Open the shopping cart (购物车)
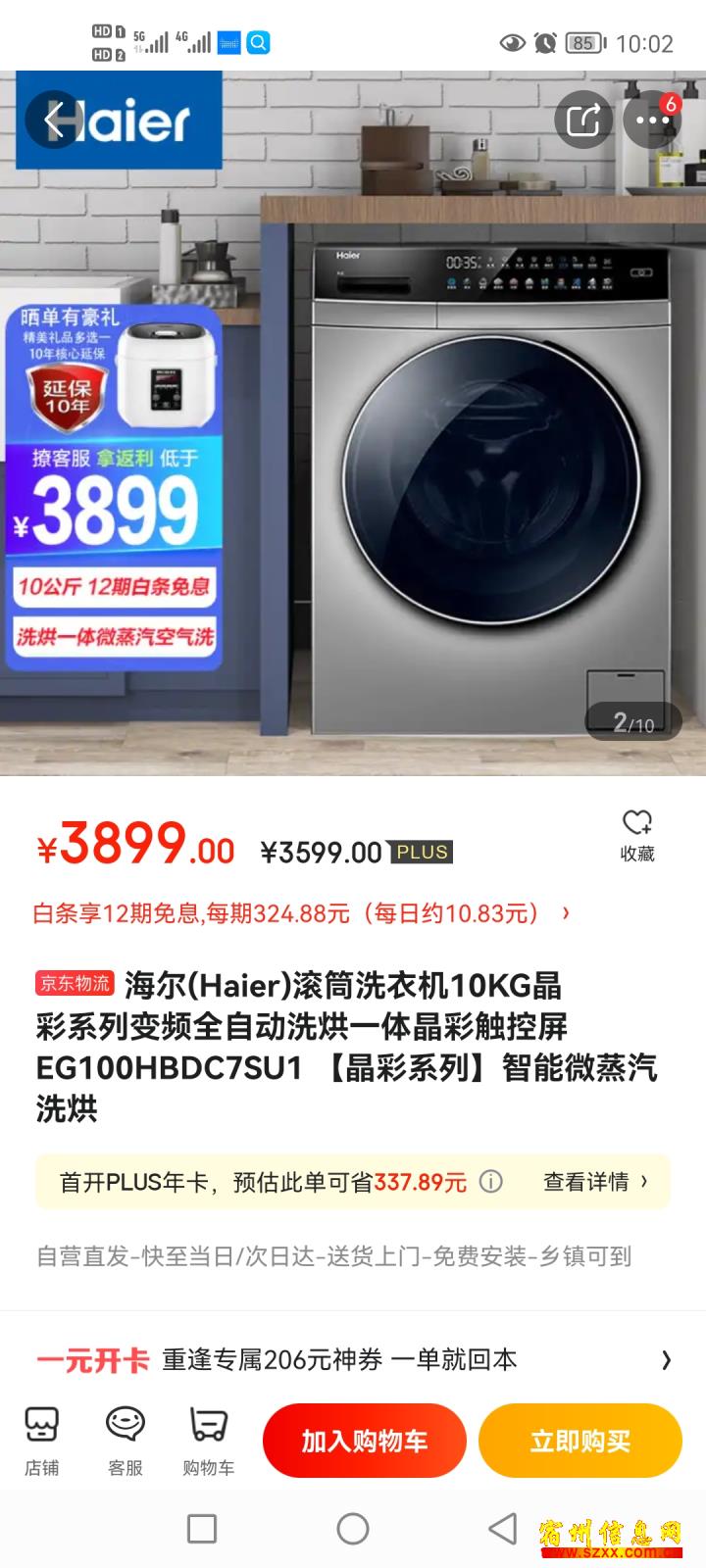706x1568 pixels. pos(208,1441)
